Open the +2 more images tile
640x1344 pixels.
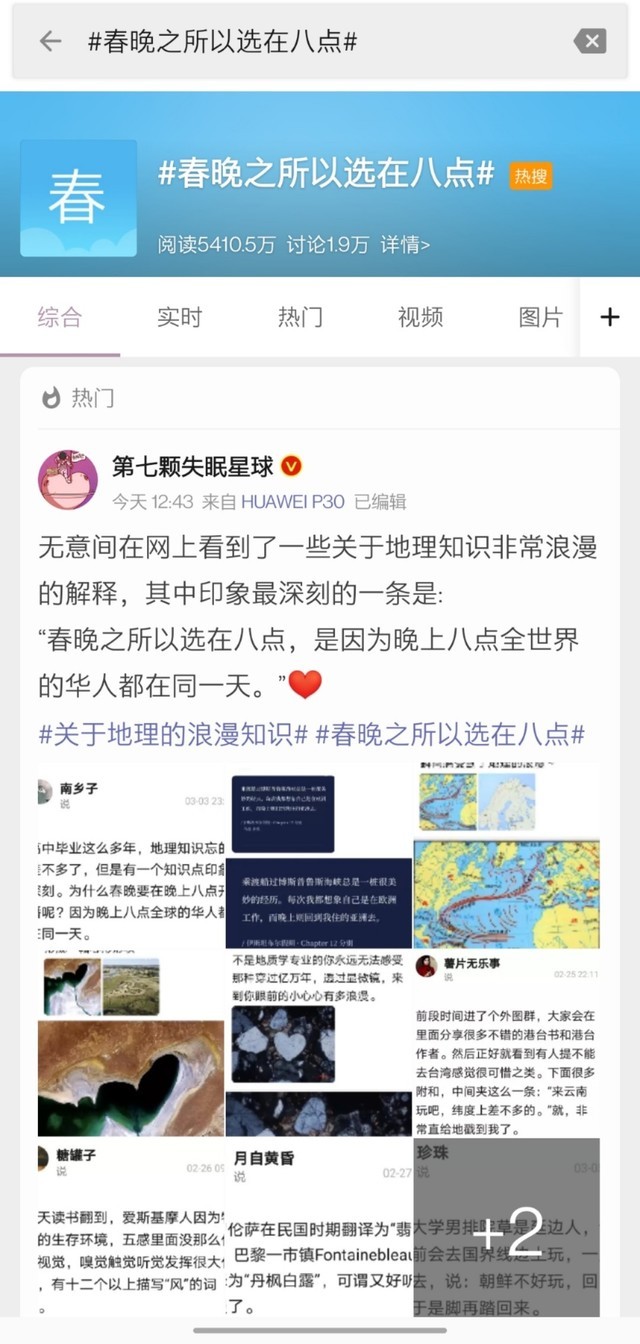(507, 1230)
